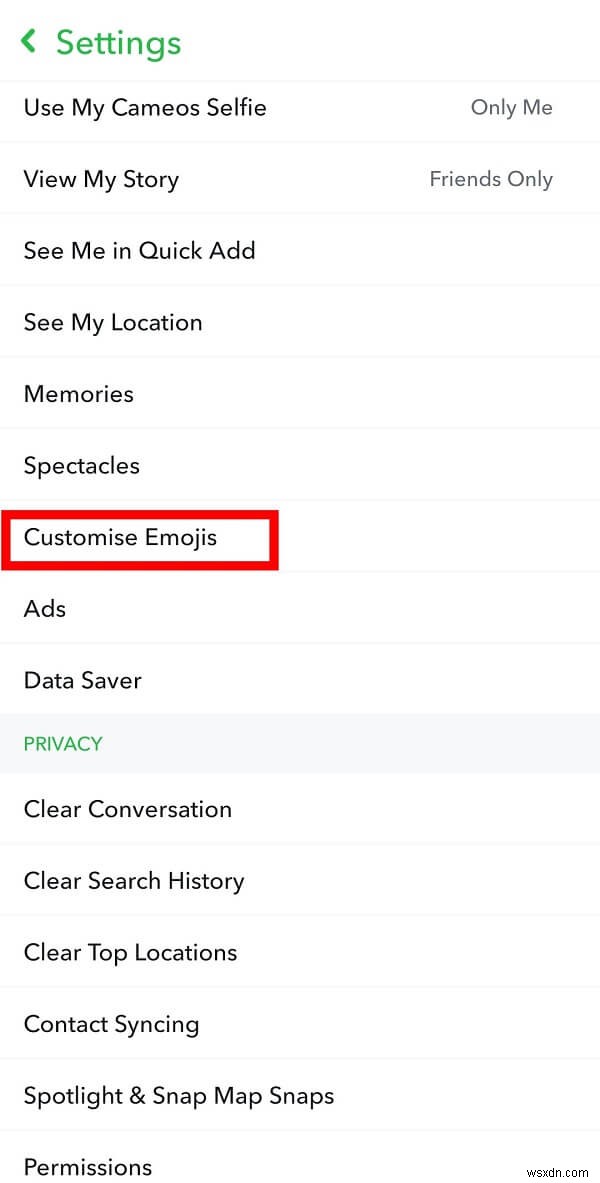Open Permissions settings
The image size is (600, 1183).
(88, 1166)
